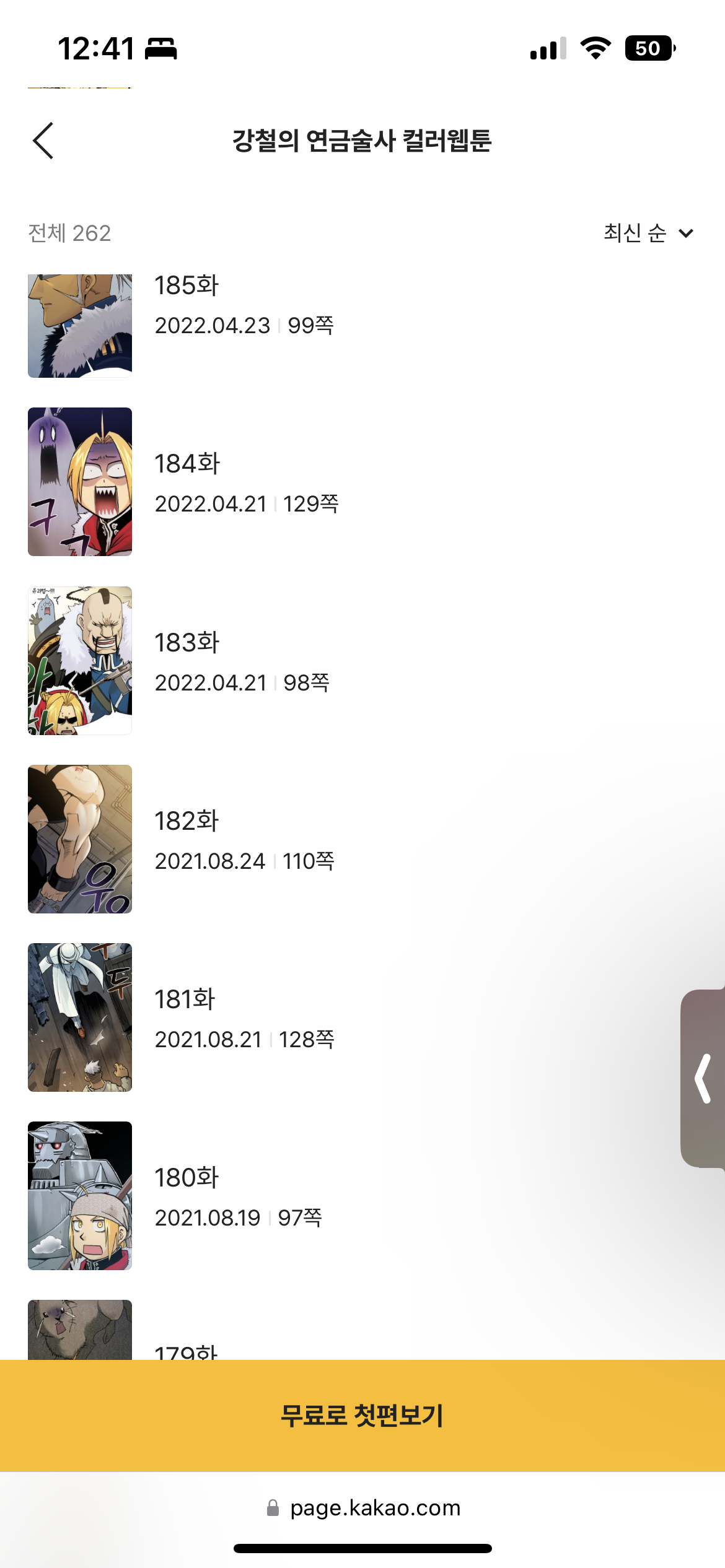The image size is (725, 1568).
Task: Go back using the top-left arrow
Action: tap(43, 141)
